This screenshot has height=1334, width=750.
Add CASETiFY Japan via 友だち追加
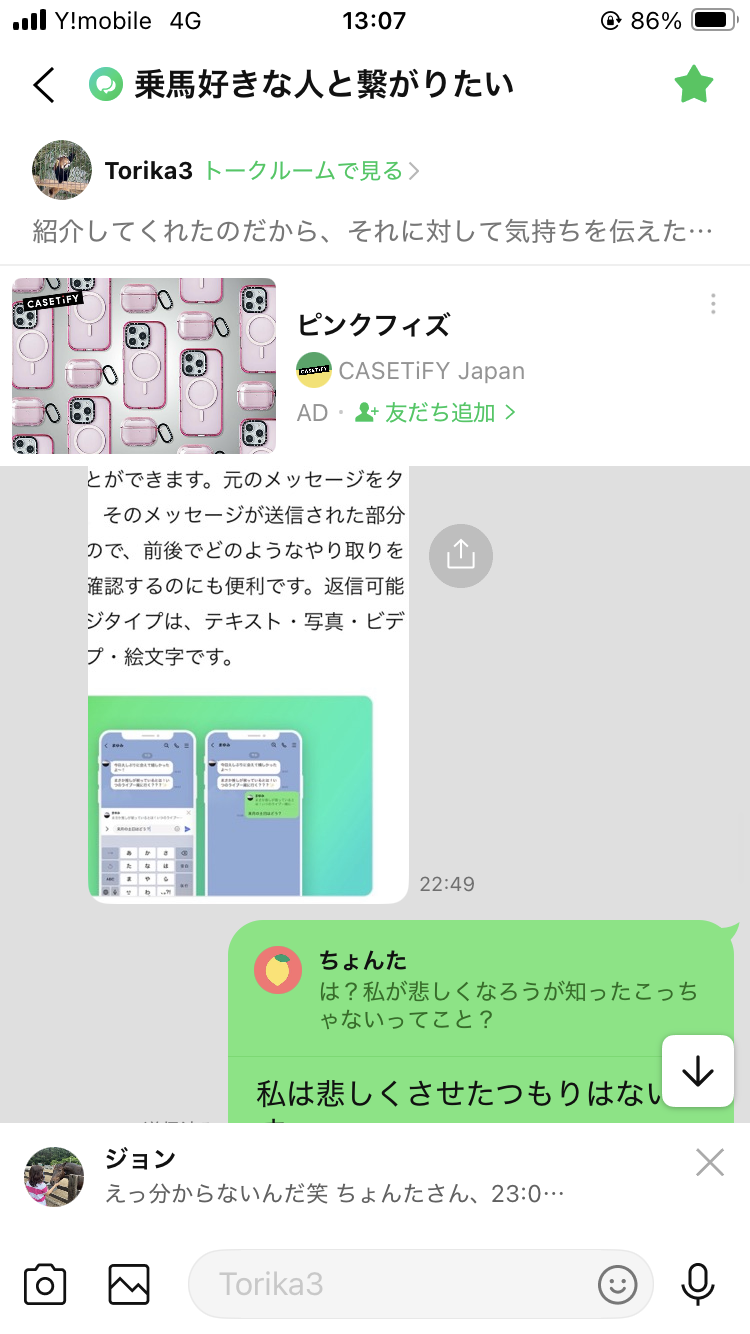coord(436,412)
